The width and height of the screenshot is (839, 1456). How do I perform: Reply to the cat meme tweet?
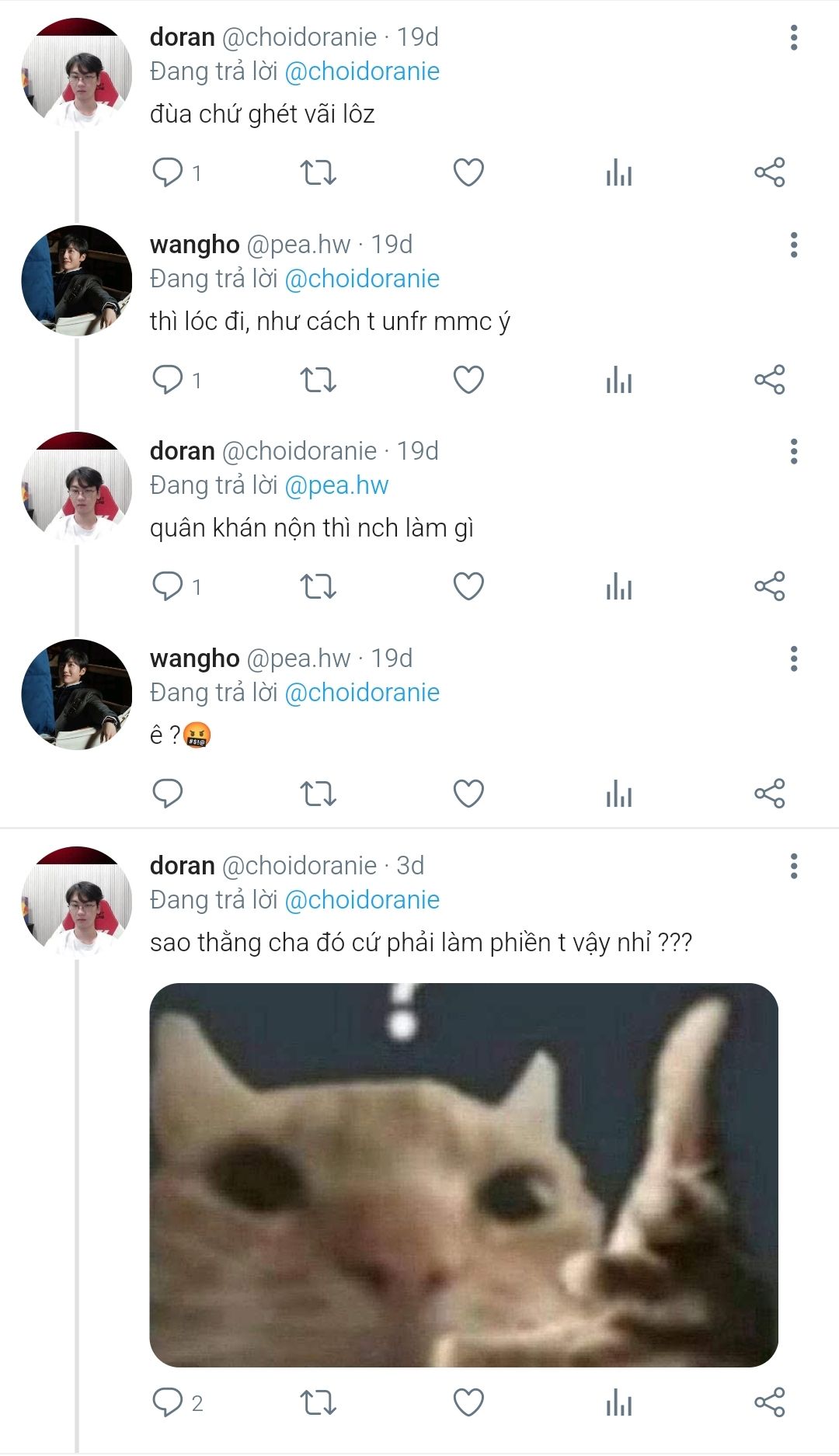coord(167,1402)
